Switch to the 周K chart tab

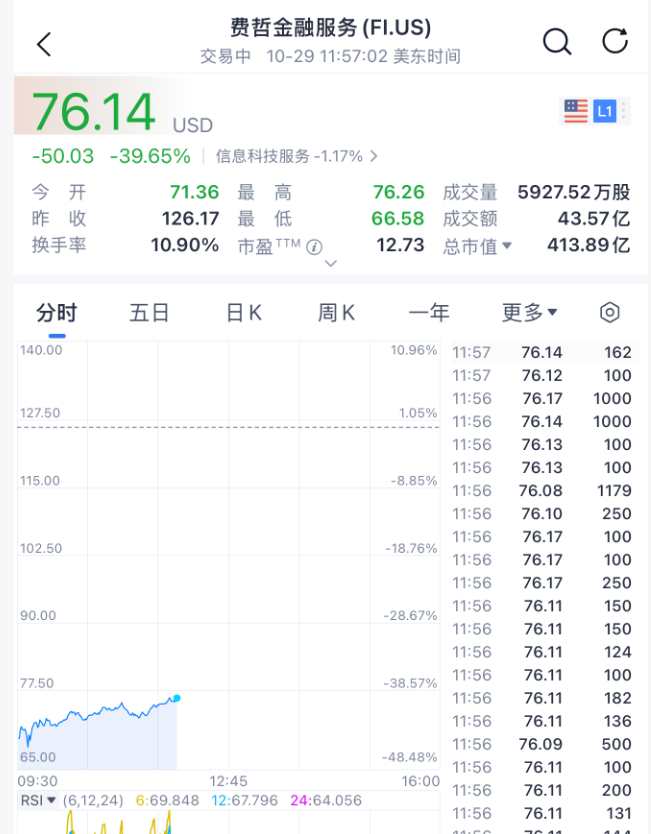pos(336,313)
